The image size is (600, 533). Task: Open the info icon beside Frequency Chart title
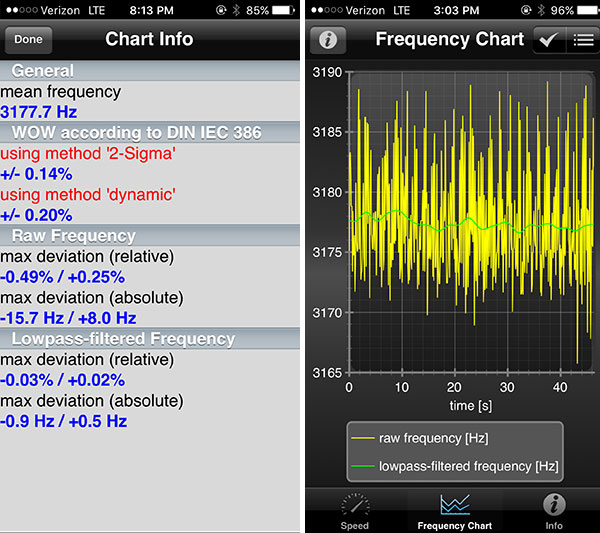click(x=329, y=40)
